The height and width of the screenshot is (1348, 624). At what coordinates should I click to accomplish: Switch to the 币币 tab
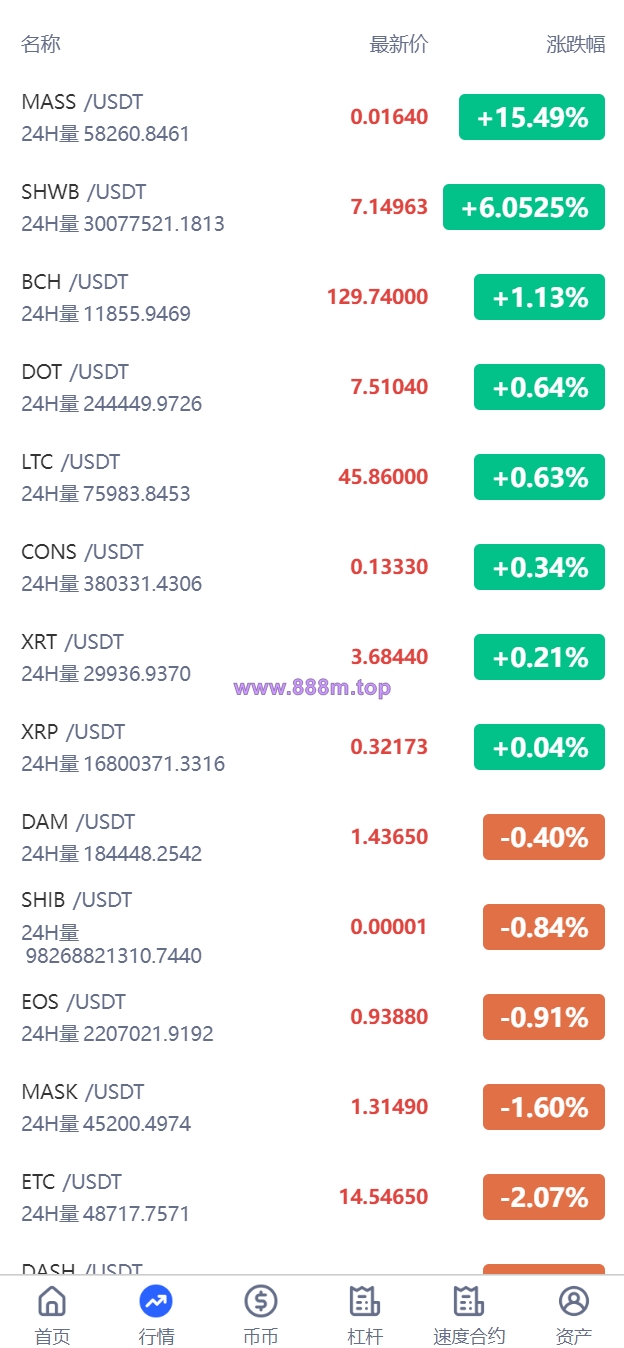260,1314
